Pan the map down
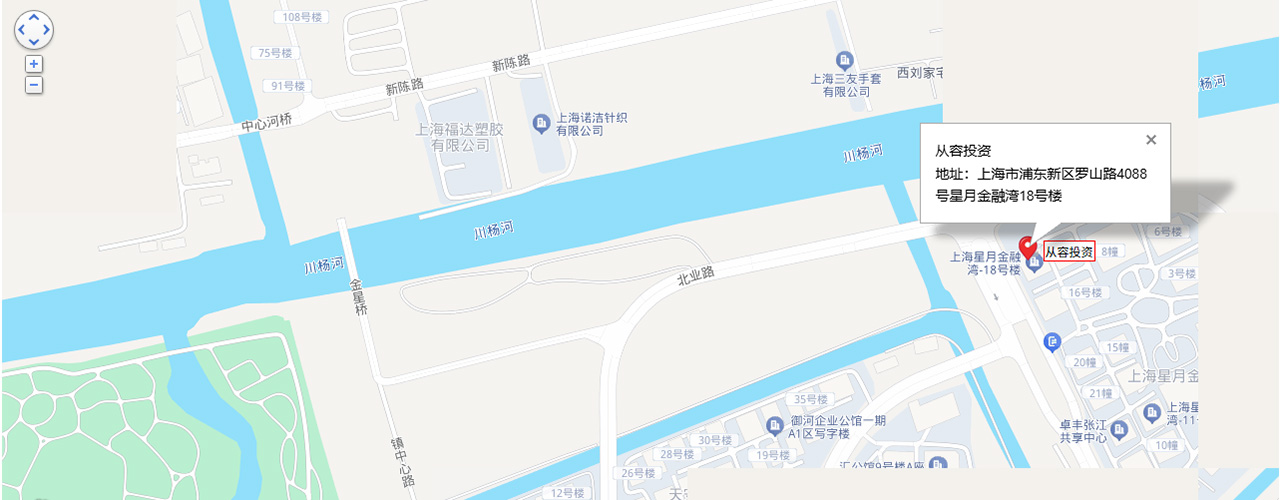The width and height of the screenshot is (1280, 500). (x=34, y=42)
